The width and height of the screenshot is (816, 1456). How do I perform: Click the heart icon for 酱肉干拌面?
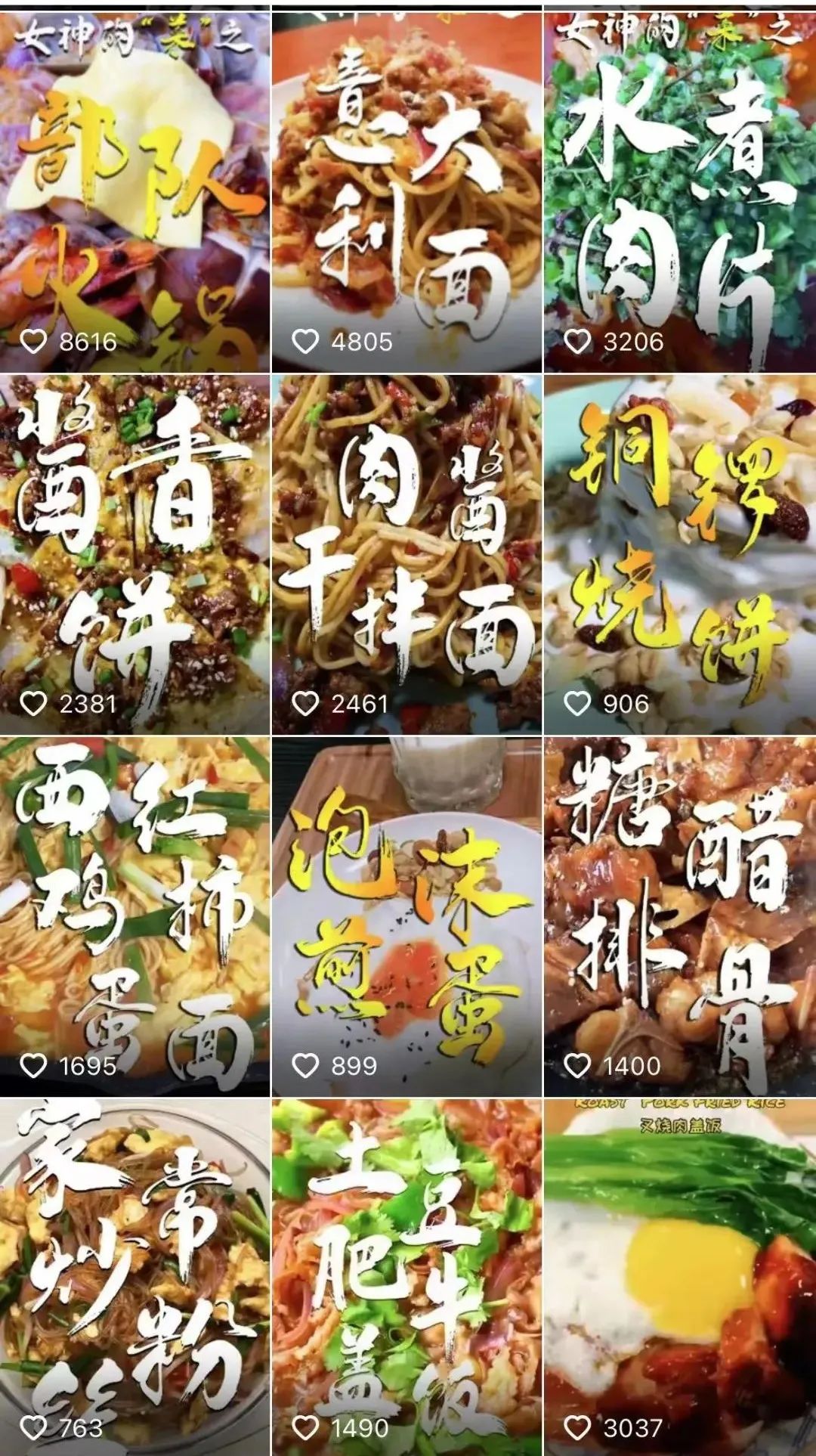point(306,703)
